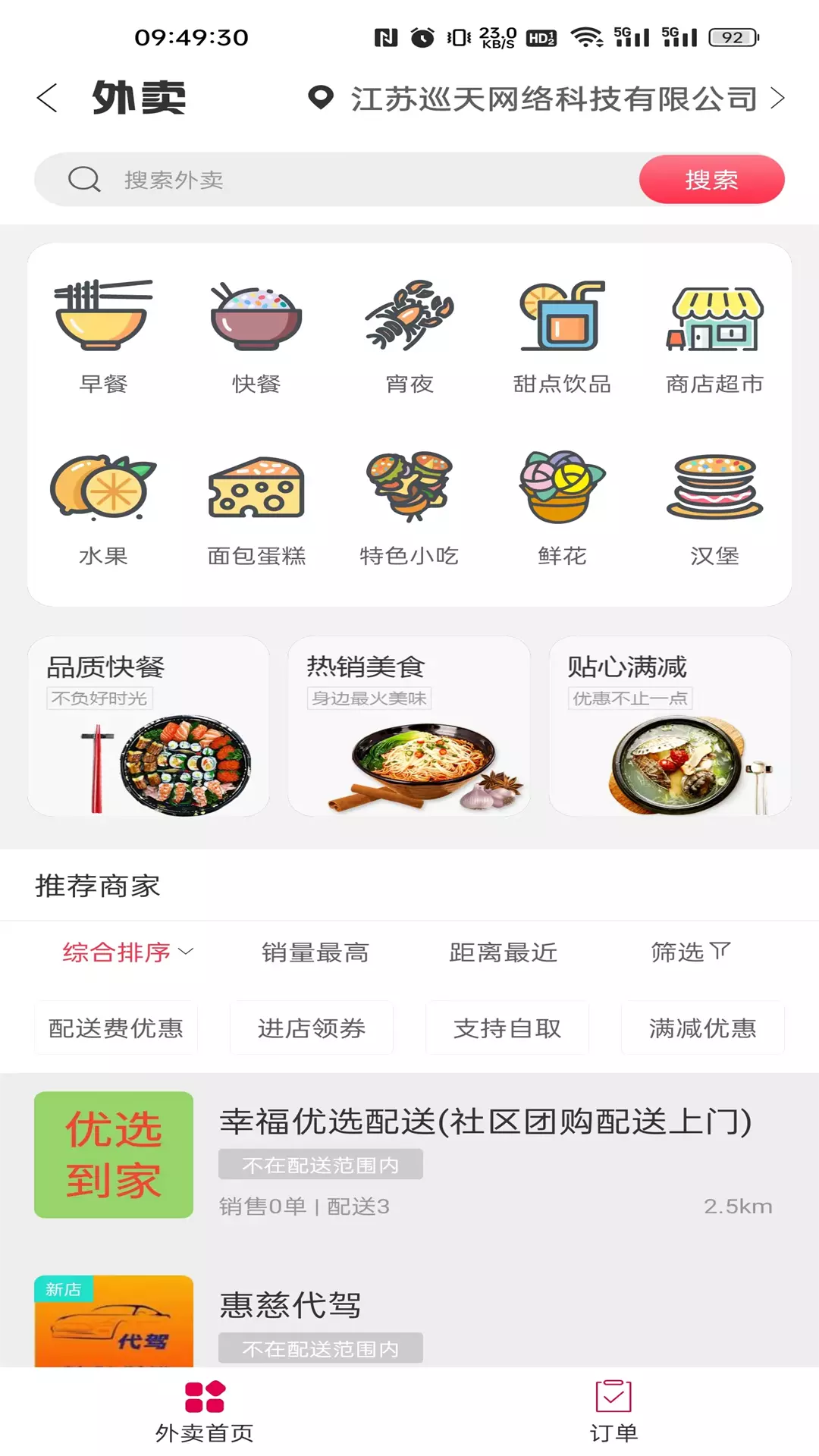Viewport: 819px width, 1456px height.
Task: Select the 商店超市 category
Action: click(x=714, y=337)
